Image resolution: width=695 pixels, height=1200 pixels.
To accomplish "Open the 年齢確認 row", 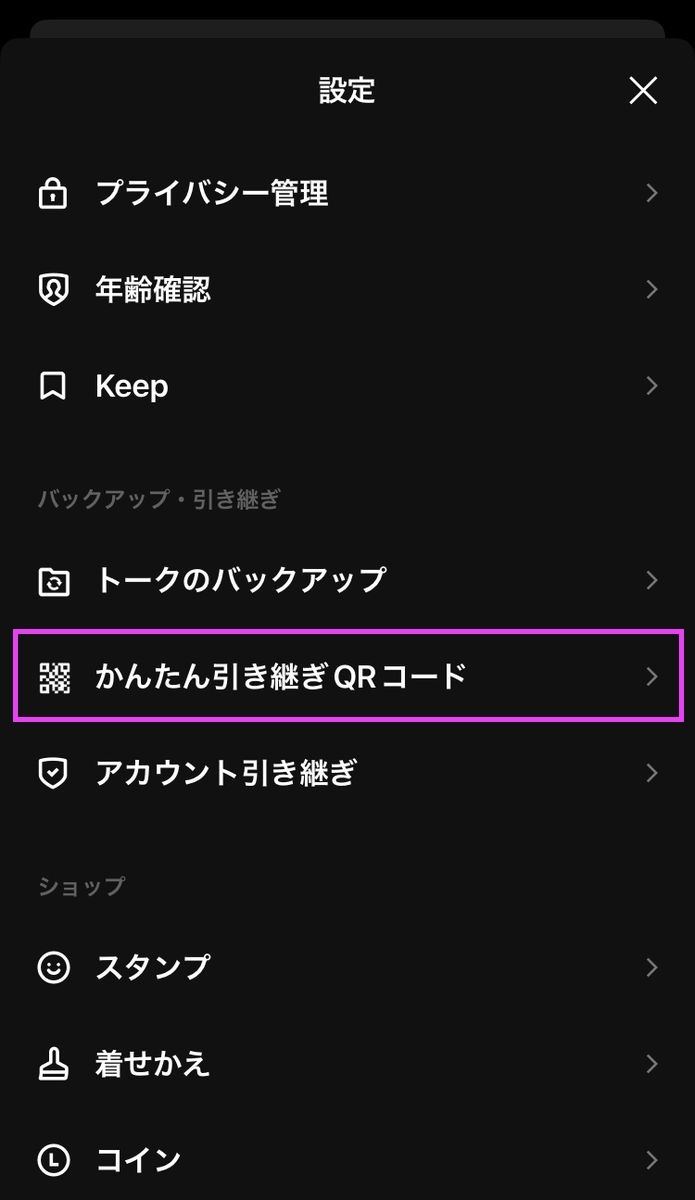I will pyautogui.click(x=347, y=290).
